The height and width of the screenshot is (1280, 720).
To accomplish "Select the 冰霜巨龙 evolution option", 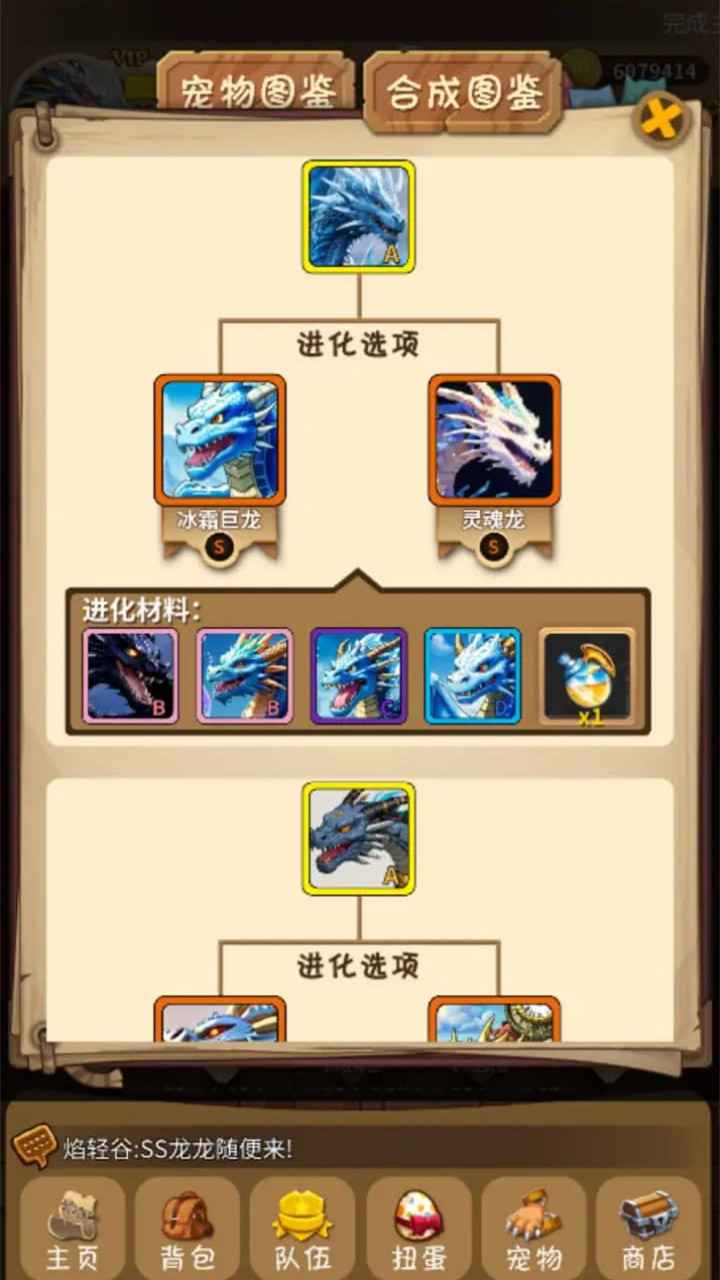I will 219,440.
